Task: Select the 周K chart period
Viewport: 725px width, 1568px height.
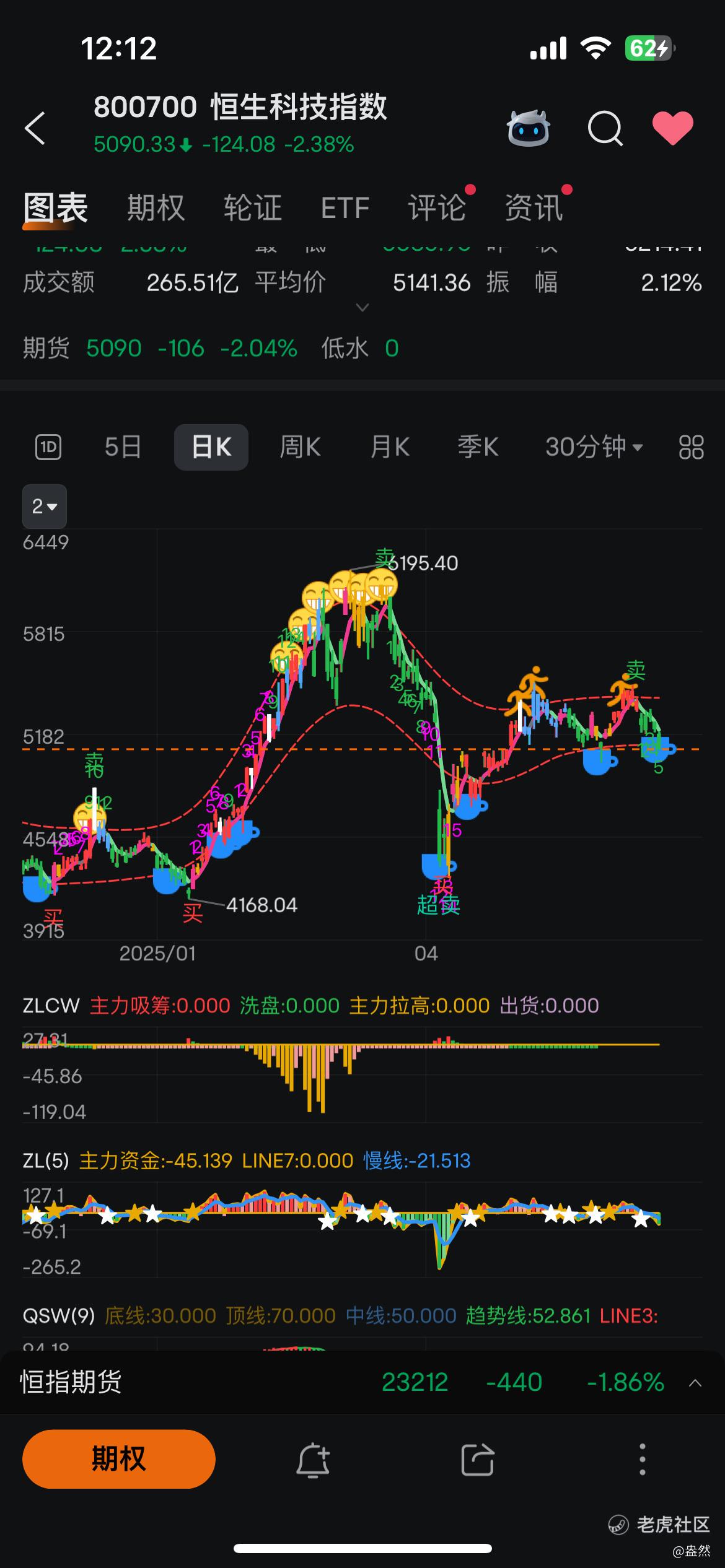Action: click(x=300, y=447)
